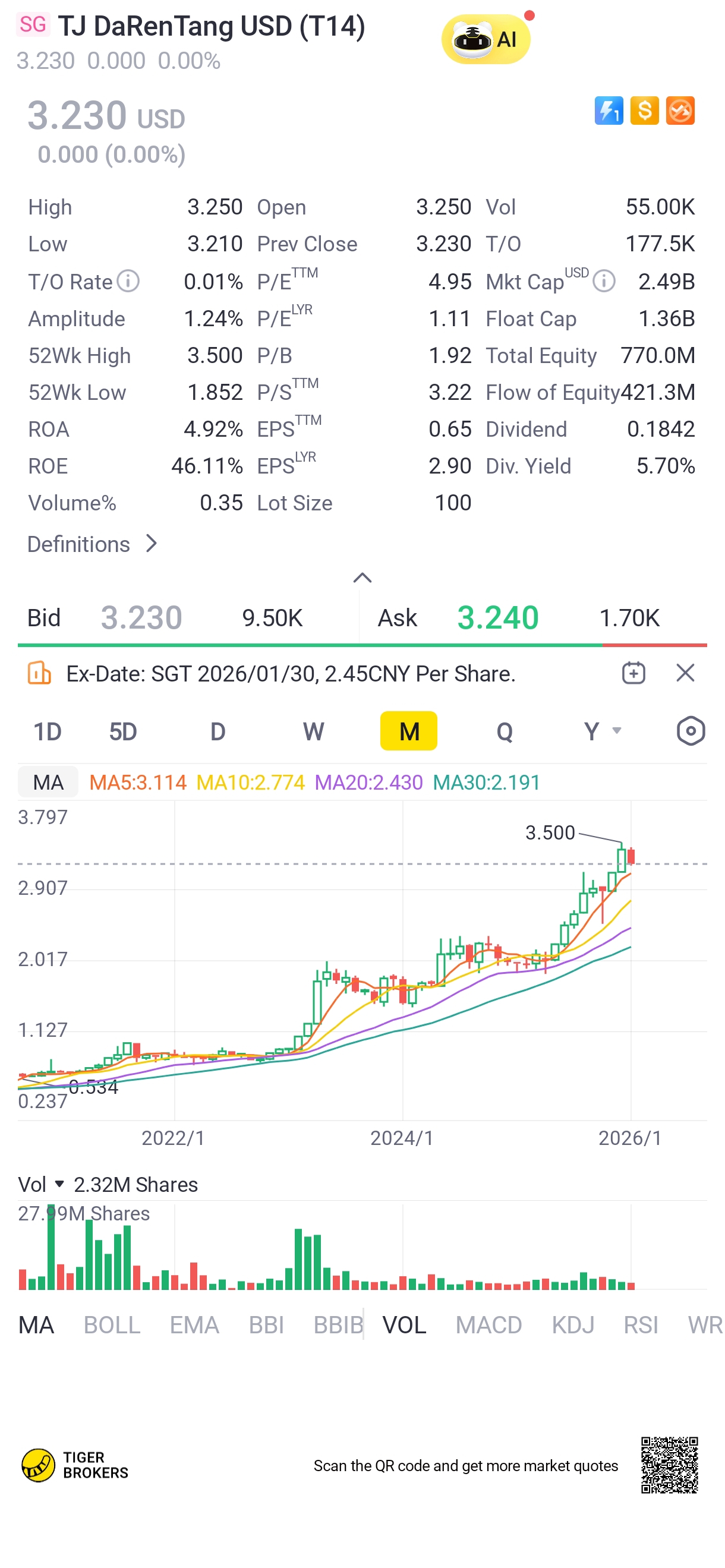The image size is (725, 1568).
Task: Switch to the MACD sub-indicator
Action: (x=488, y=1325)
